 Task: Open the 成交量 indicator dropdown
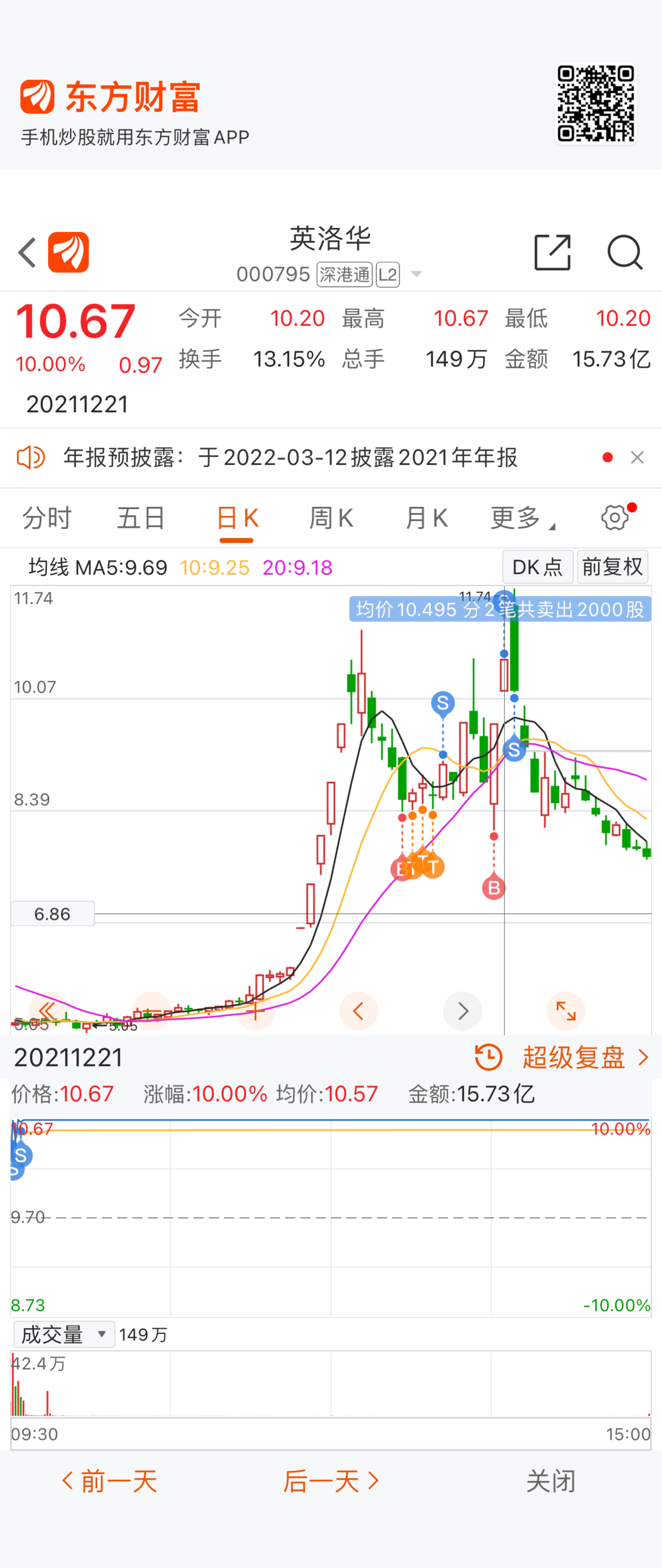pos(64,1335)
